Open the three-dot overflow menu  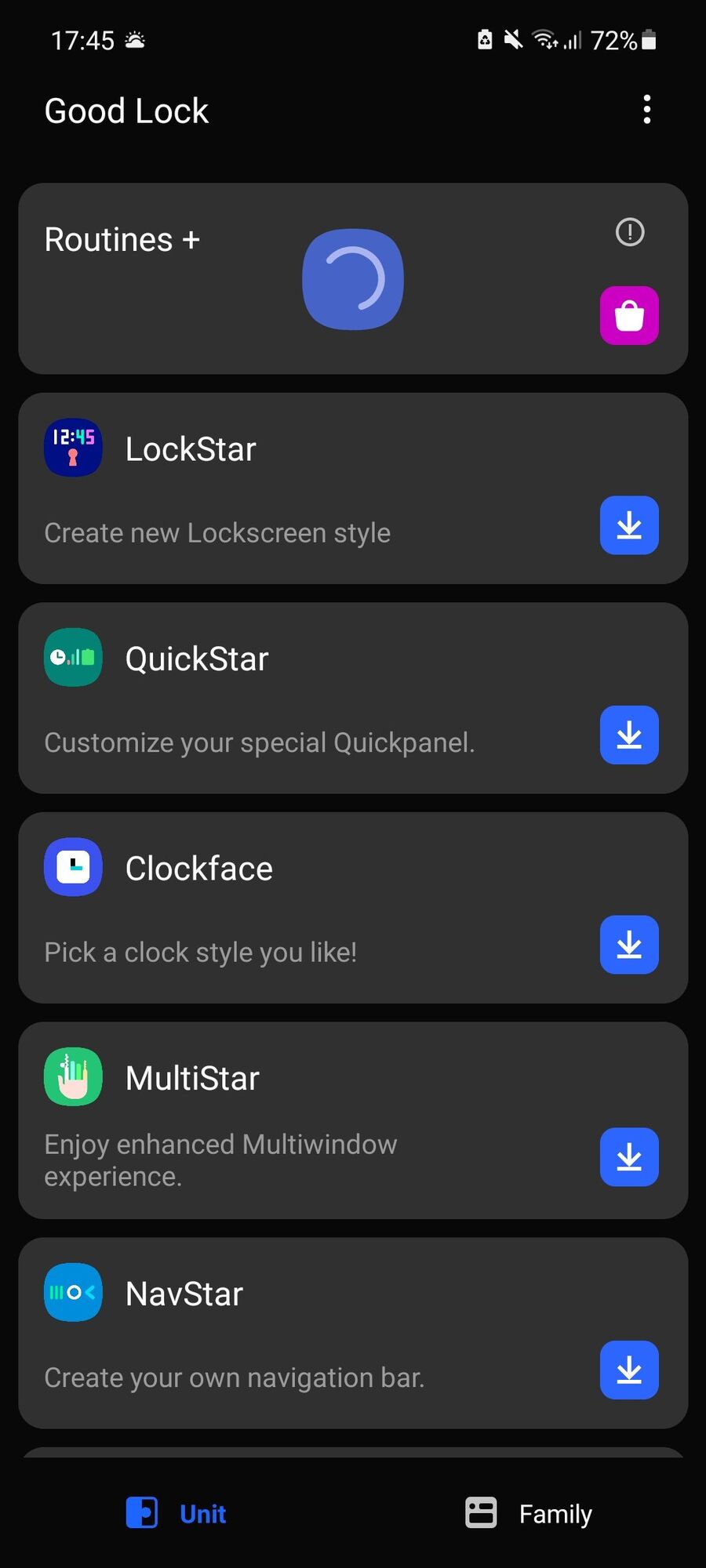tap(646, 110)
